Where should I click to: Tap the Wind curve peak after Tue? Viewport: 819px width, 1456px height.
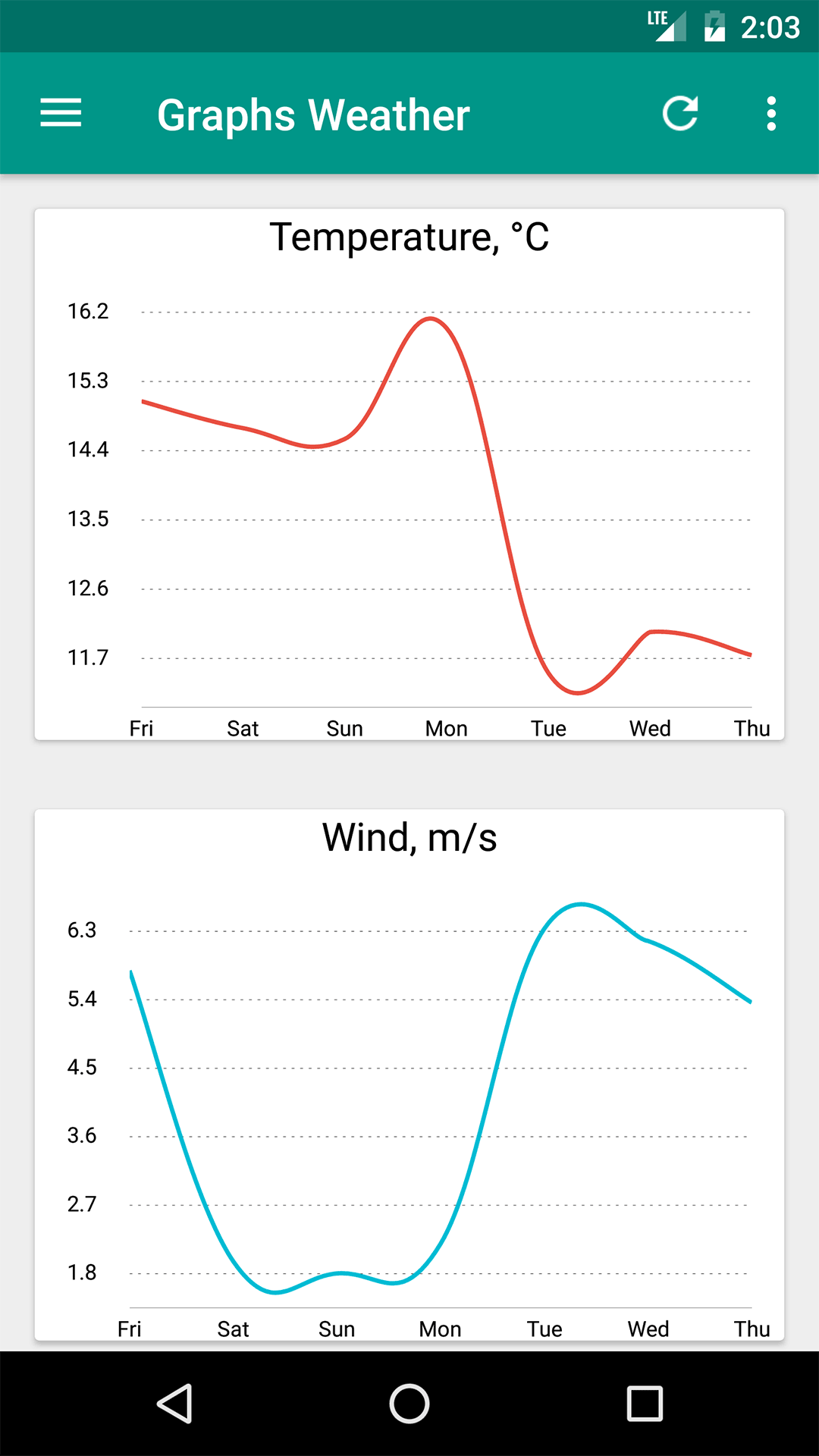point(580,904)
